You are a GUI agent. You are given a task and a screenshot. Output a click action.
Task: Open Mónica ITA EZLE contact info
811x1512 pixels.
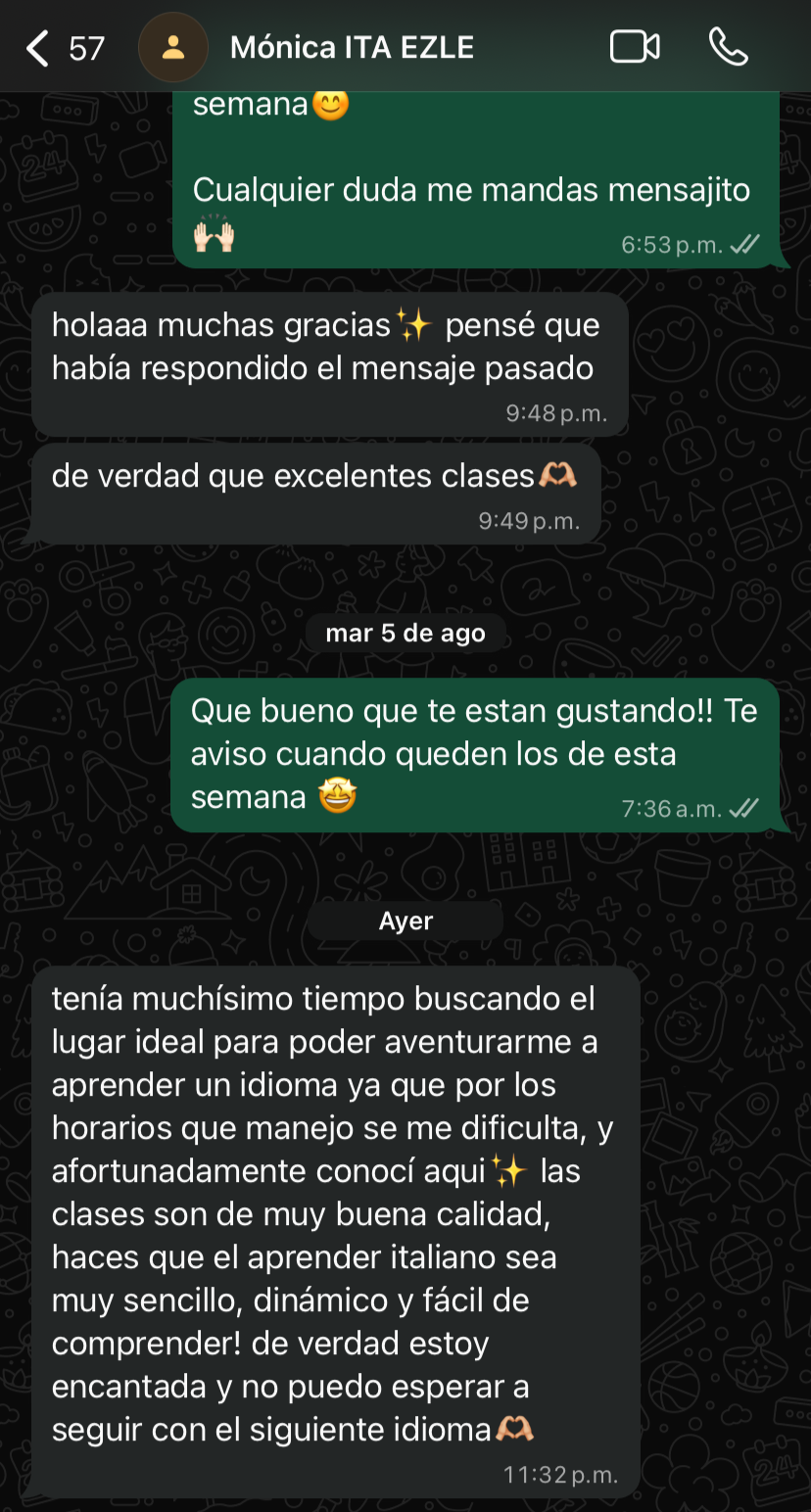click(352, 48)
